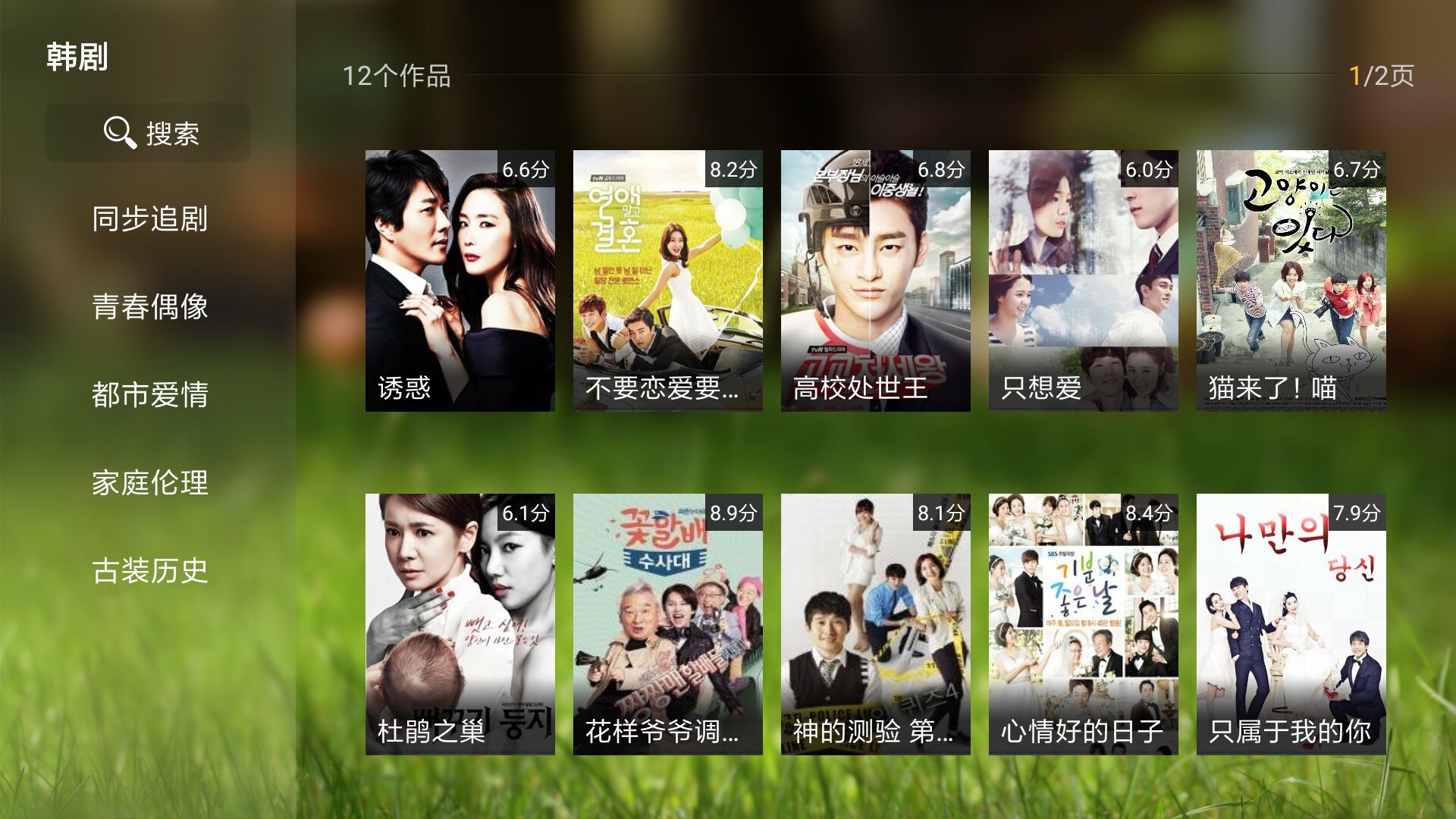Open 猫来了！喵 drama card

[1291, 281]
